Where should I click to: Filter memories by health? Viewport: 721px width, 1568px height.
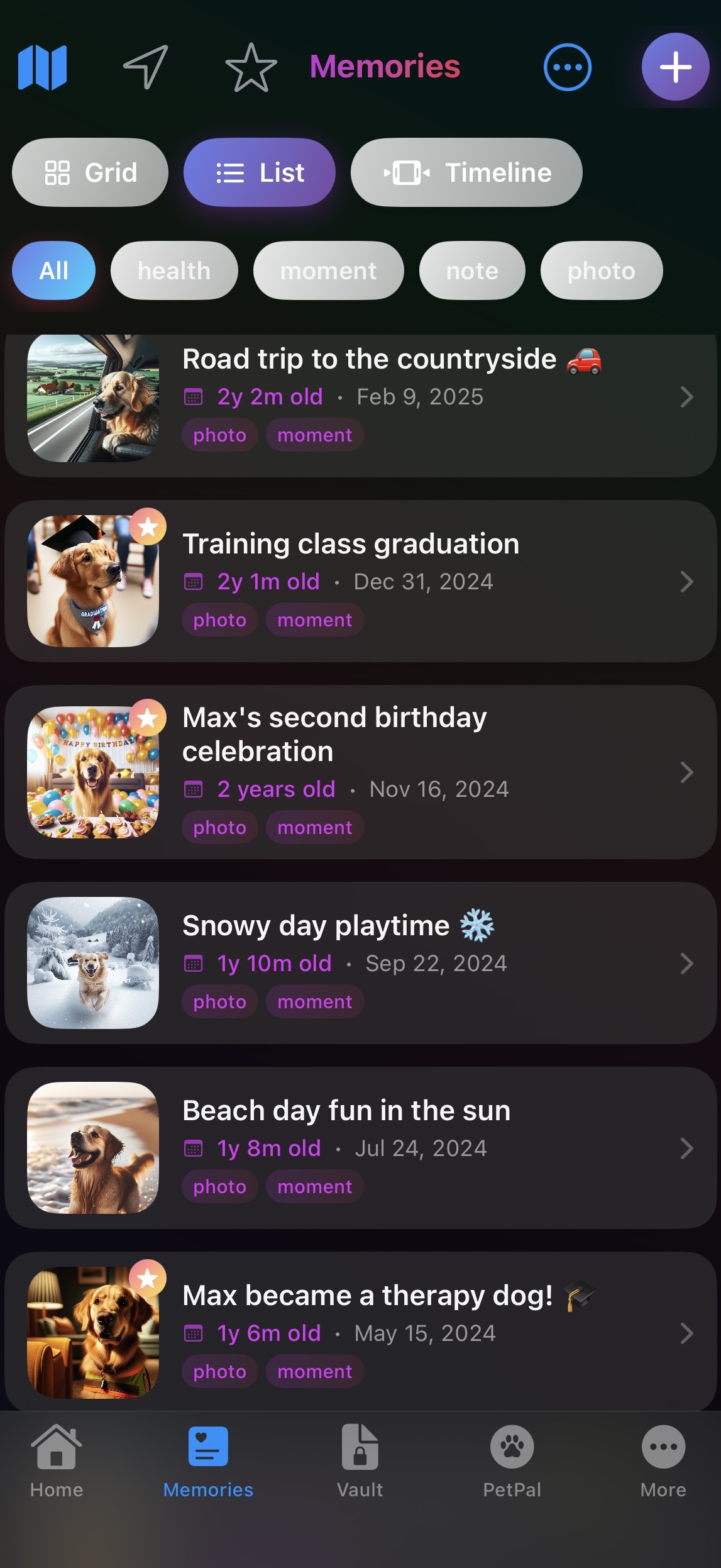[x=174, y=271]
